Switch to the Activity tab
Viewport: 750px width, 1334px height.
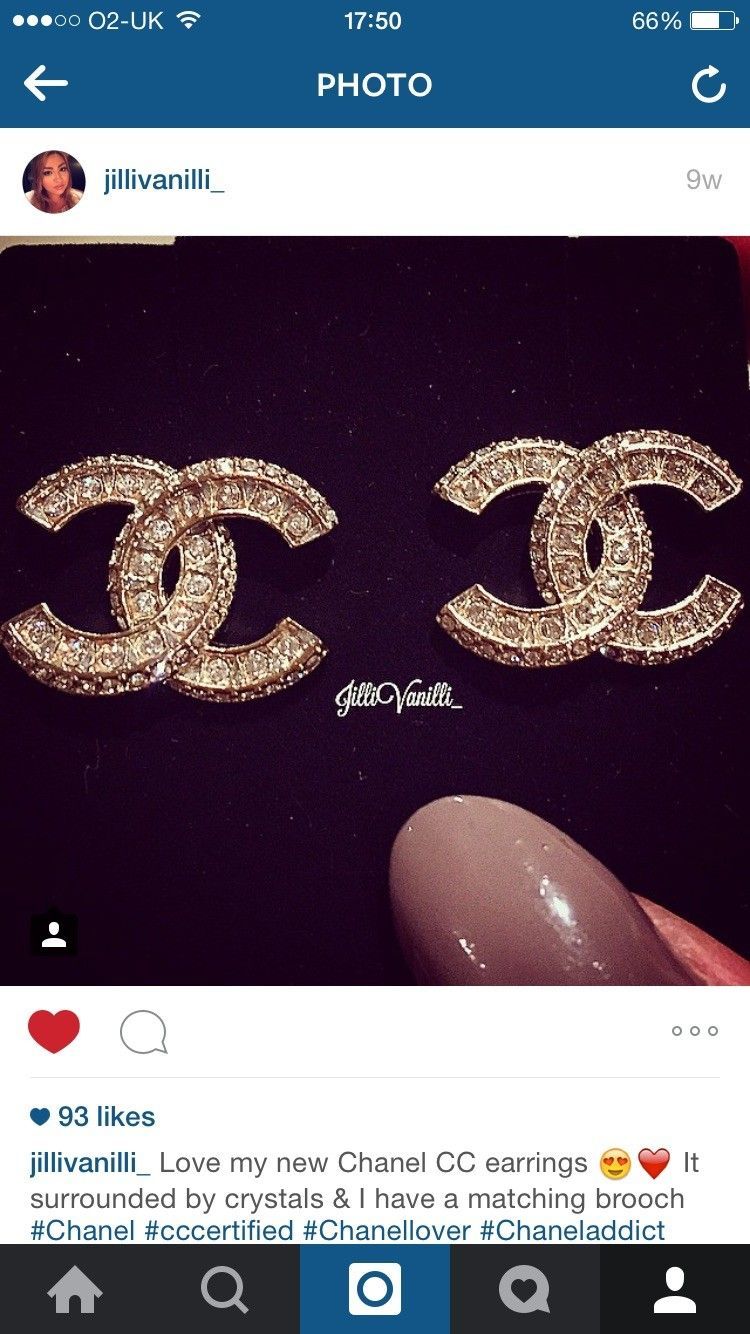(x=525, y=1290)
